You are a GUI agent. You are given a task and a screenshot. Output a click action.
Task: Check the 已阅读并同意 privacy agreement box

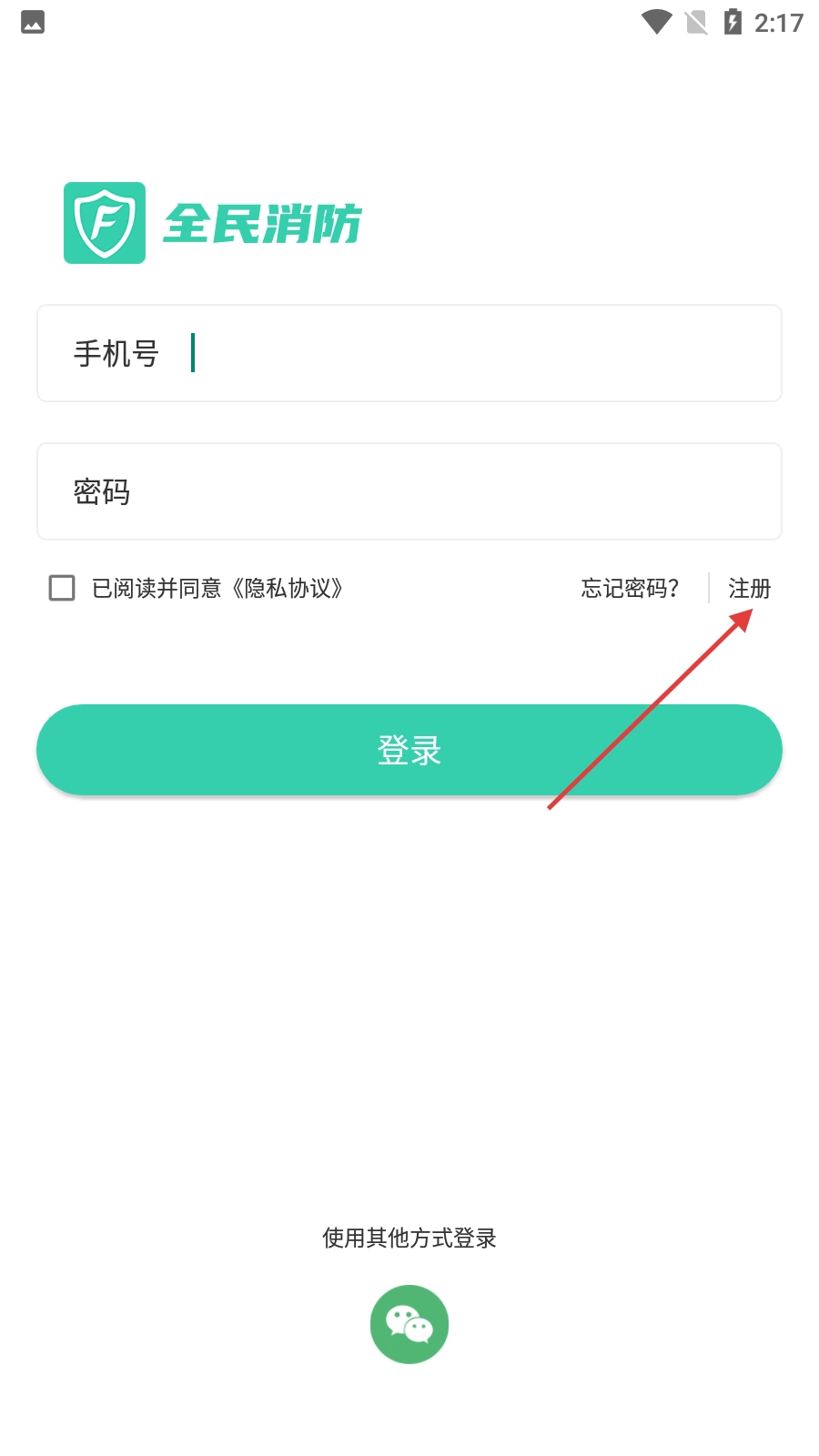click(62, 588)
